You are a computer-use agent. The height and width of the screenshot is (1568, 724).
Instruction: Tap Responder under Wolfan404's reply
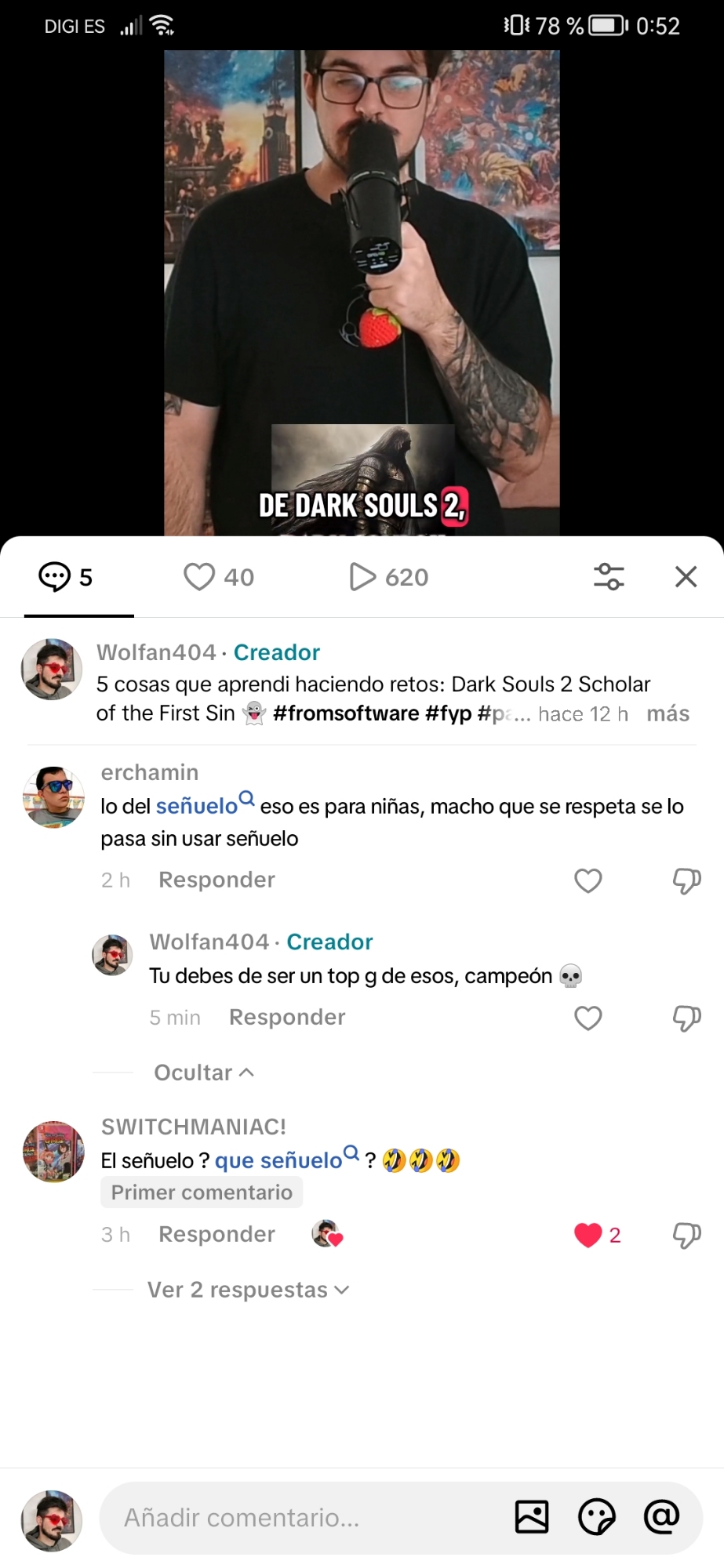click(x=287, y=1017)
